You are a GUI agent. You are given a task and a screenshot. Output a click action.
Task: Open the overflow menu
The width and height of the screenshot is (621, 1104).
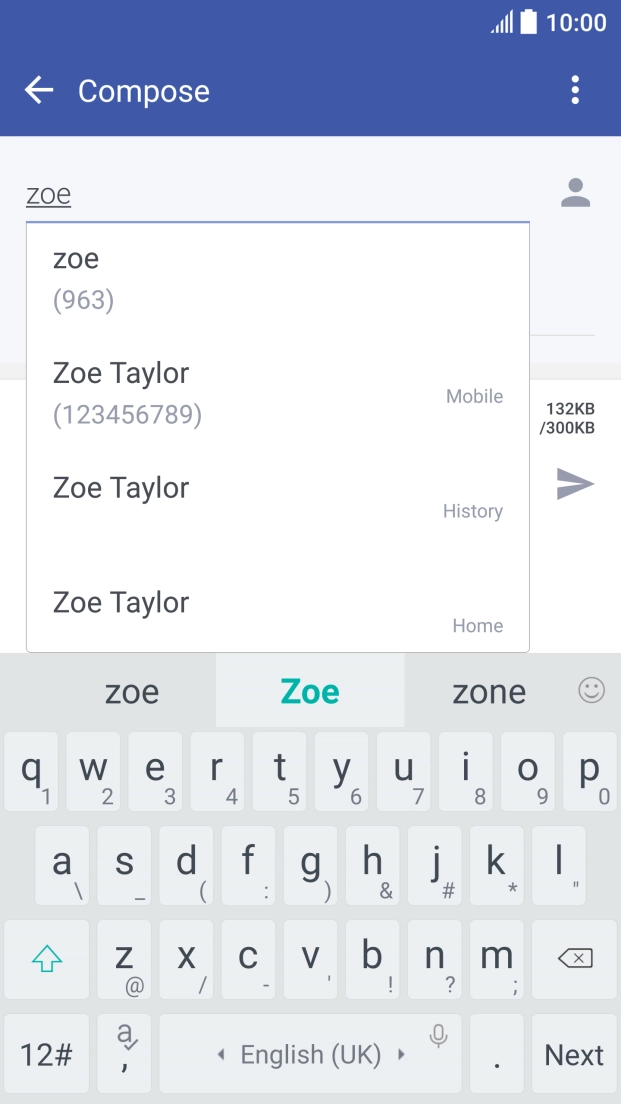point(575,91)
